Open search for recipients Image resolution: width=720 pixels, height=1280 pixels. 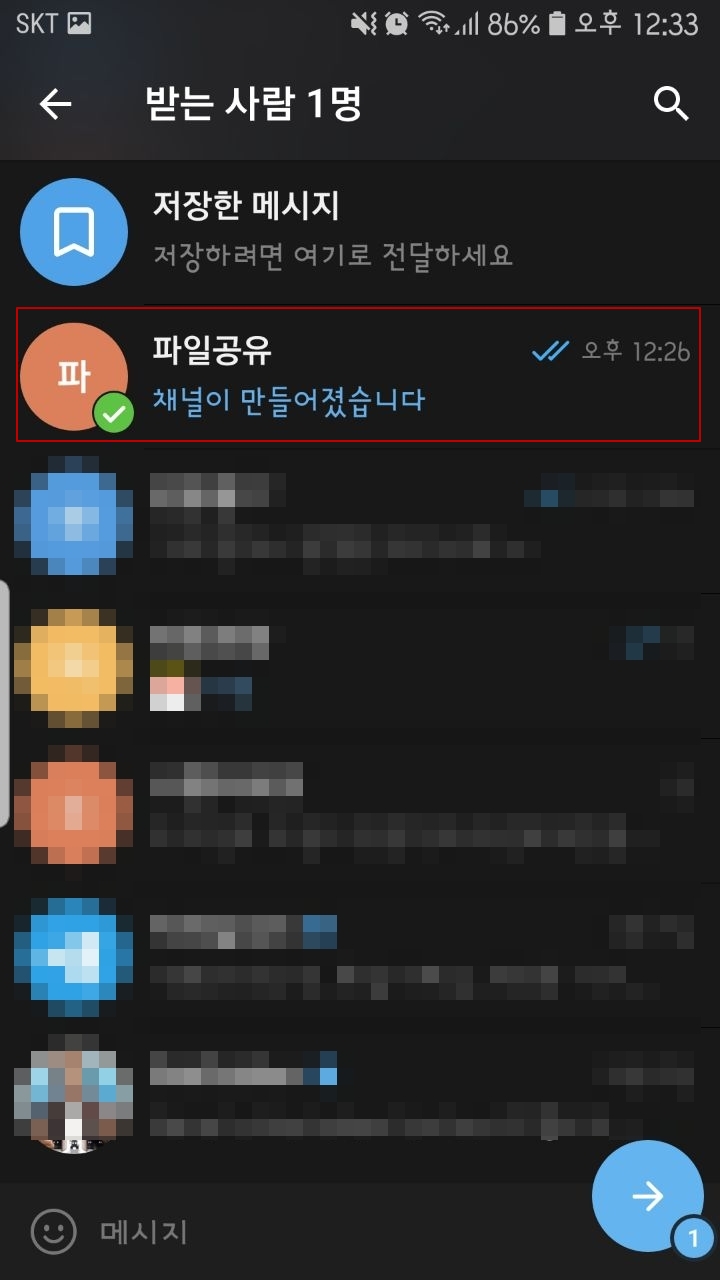tap(670, 104)
